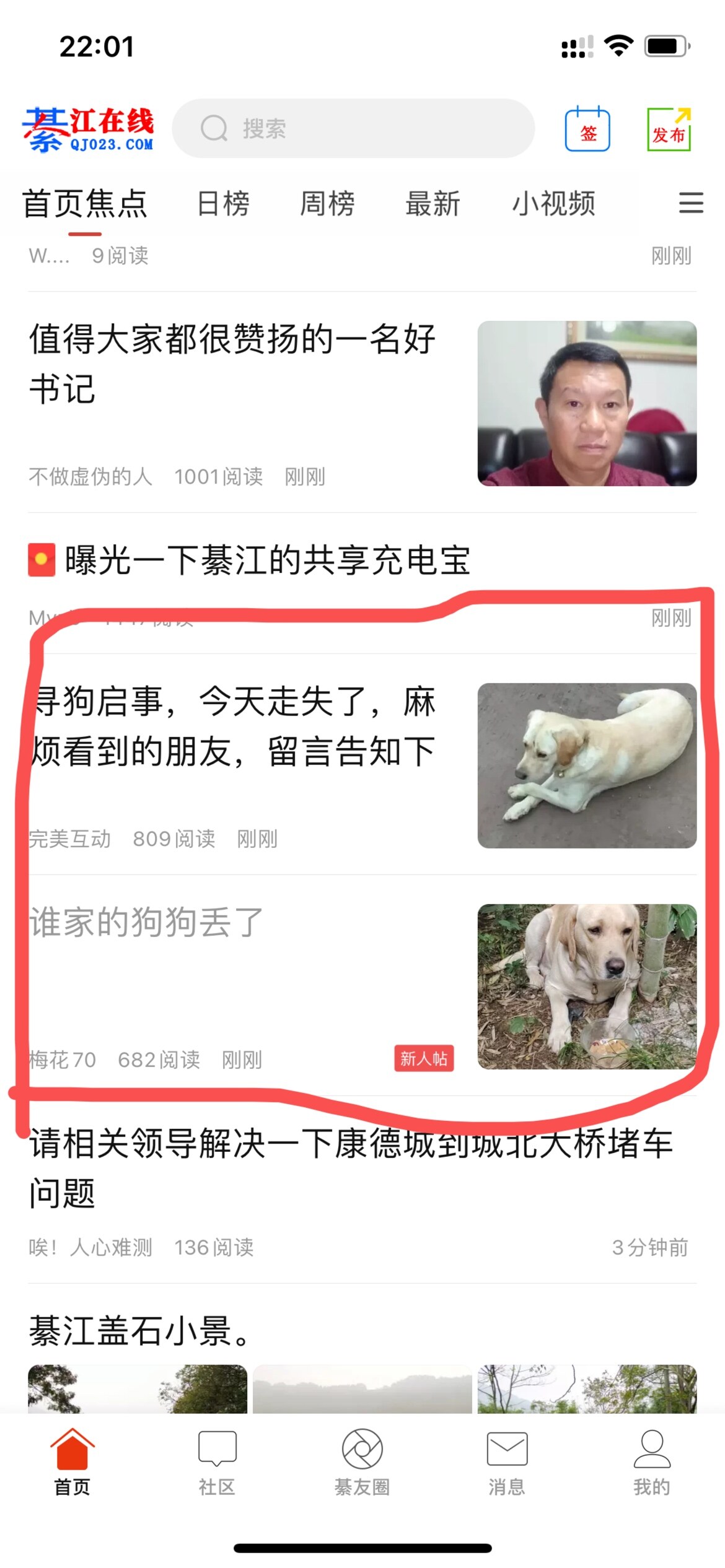The image size is (725, 1568).
Task: Go to the 社区 tab
Action: tap(217, 1460)
